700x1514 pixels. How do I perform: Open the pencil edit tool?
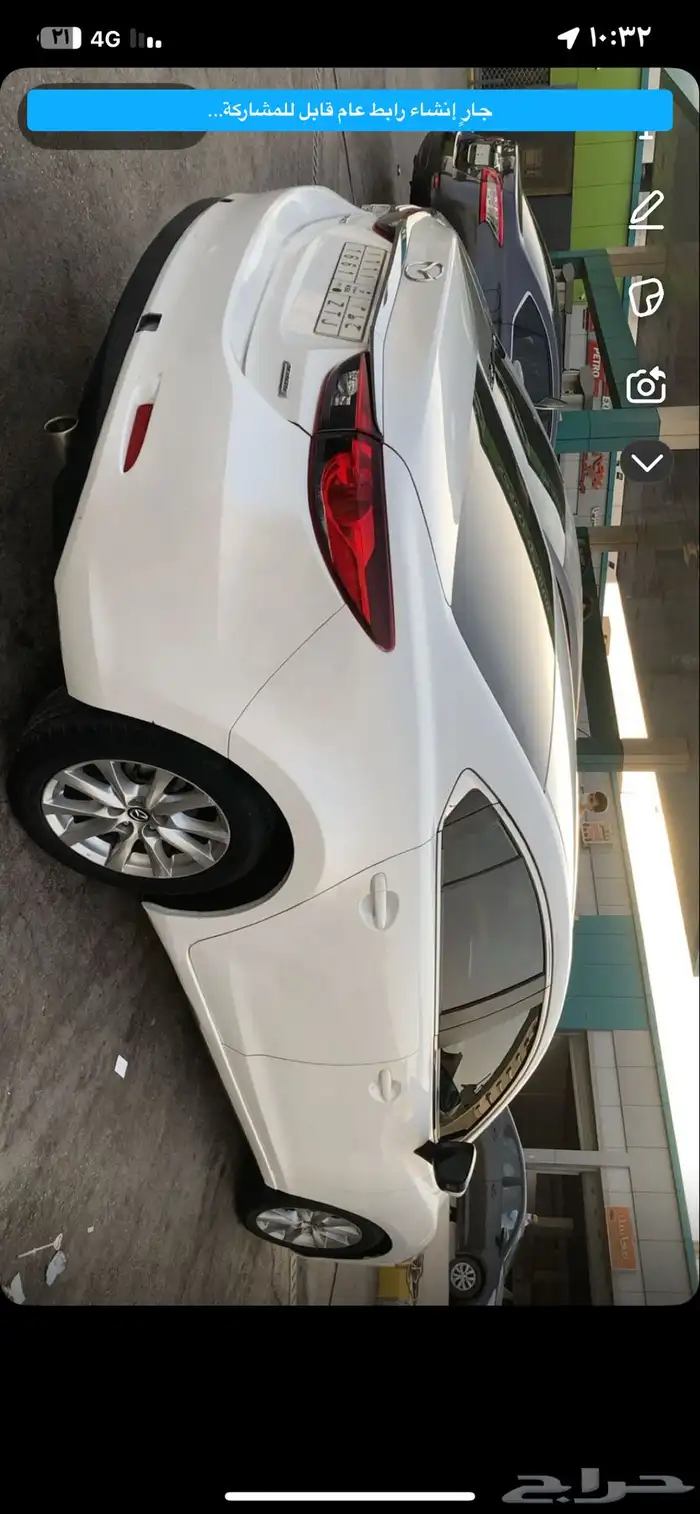647,211
